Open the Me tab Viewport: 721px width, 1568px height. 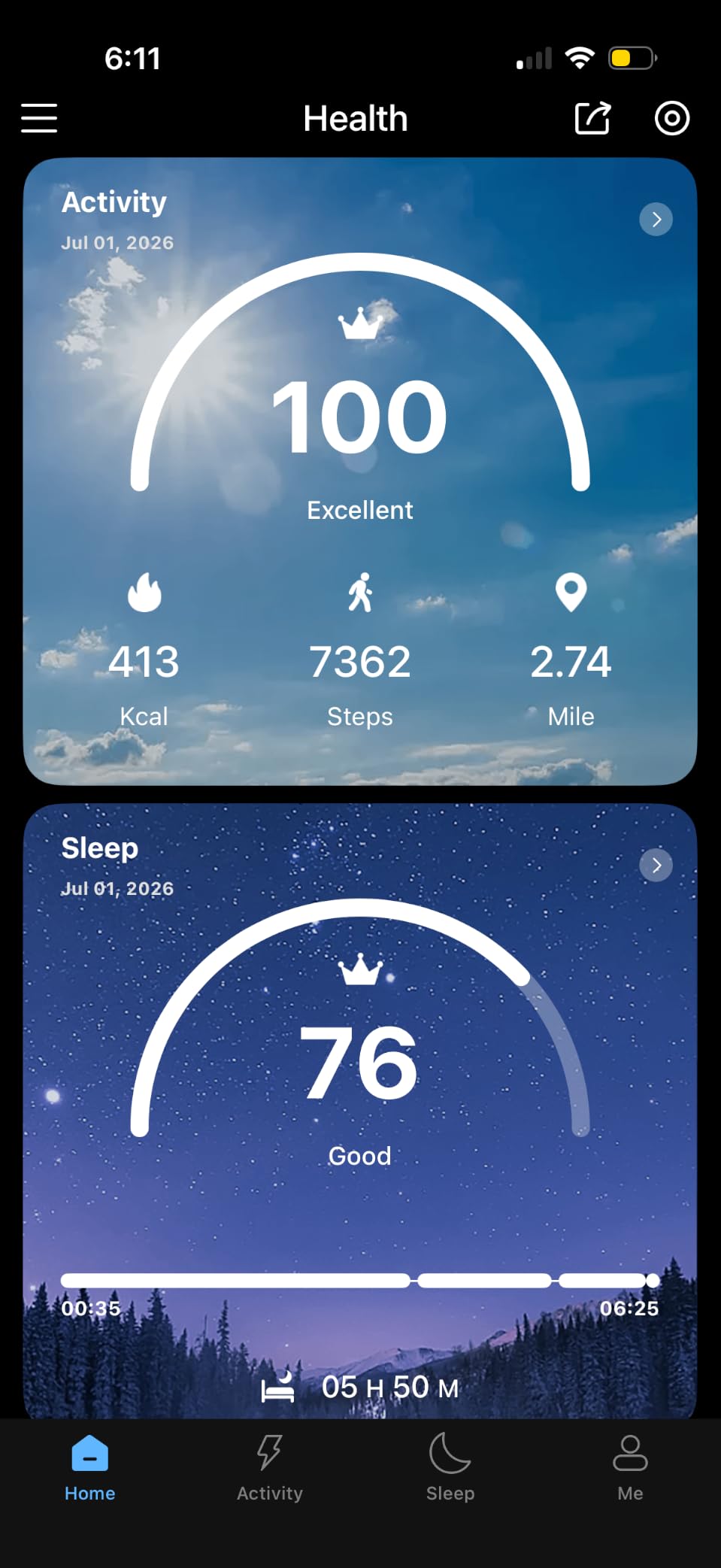coord(630,1468)
